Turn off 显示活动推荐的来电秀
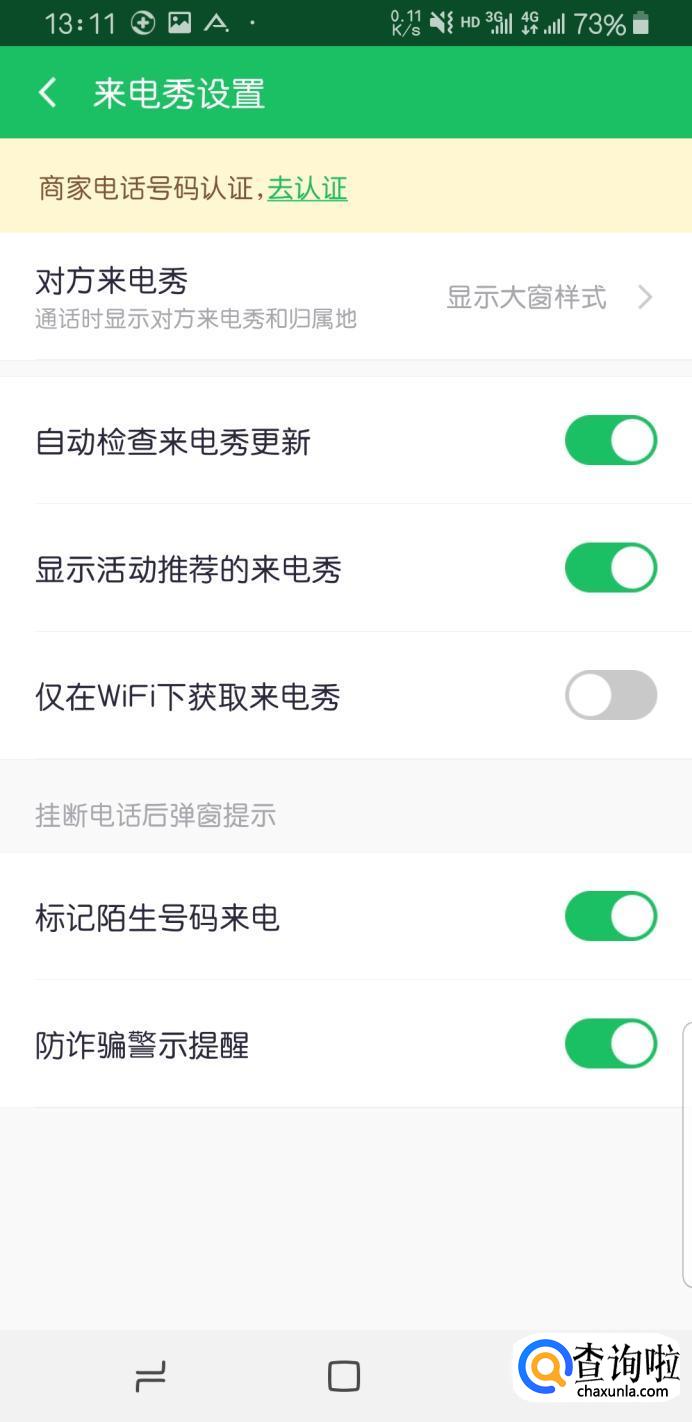The height and width of the screenshot is (1422, 692). click(x=610, y=568)
